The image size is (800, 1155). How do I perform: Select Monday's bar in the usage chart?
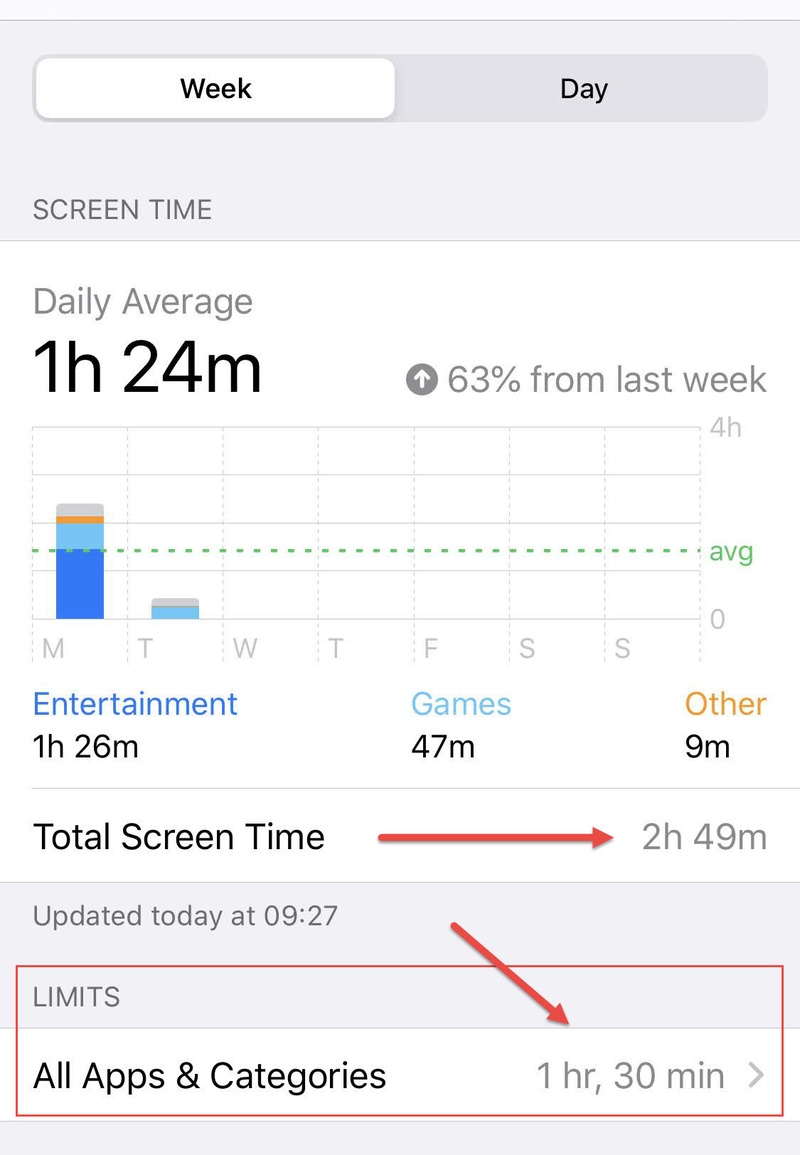(x=80, y=564)
